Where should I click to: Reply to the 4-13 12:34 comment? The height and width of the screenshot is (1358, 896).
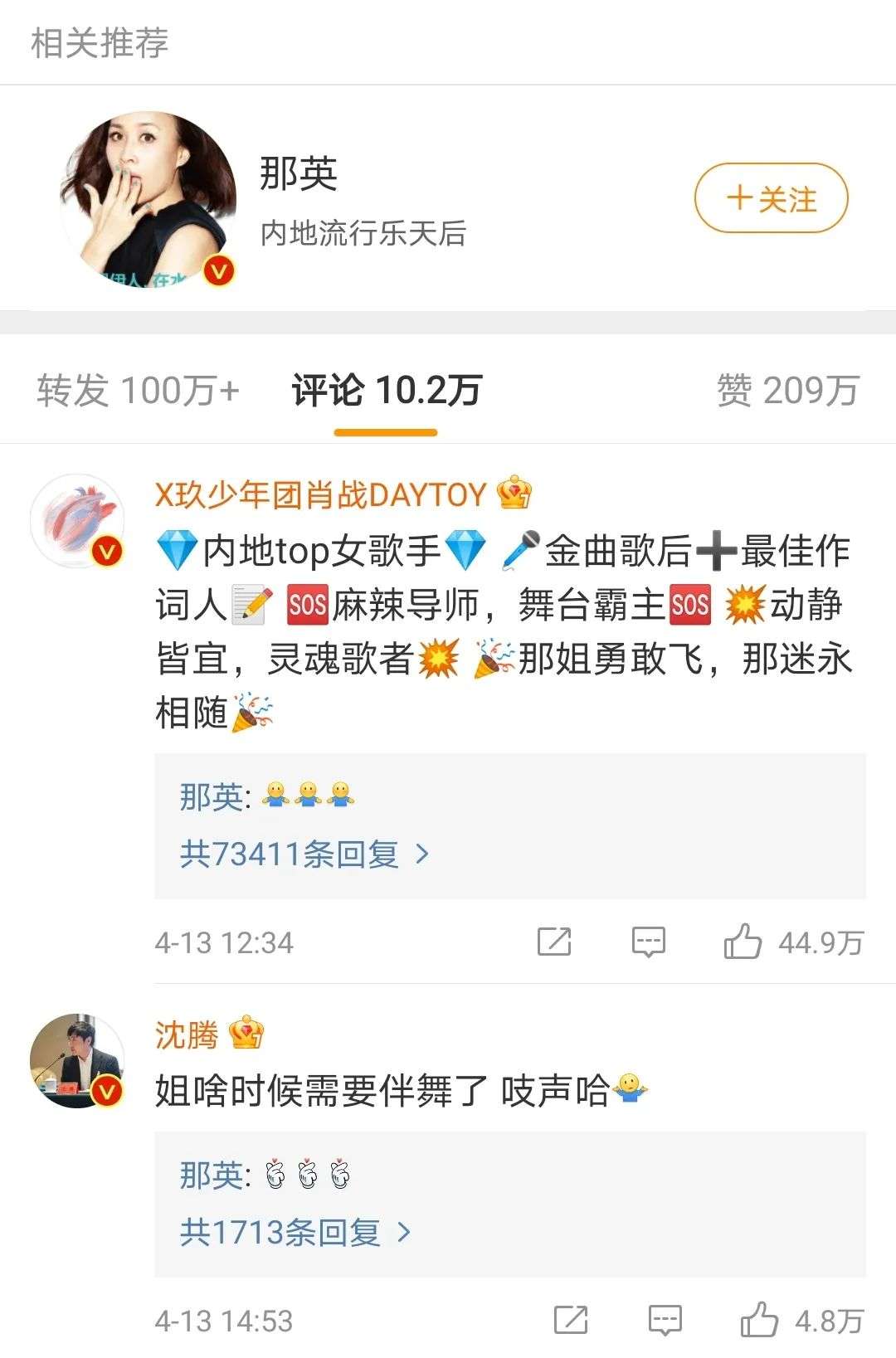(649, 942)
